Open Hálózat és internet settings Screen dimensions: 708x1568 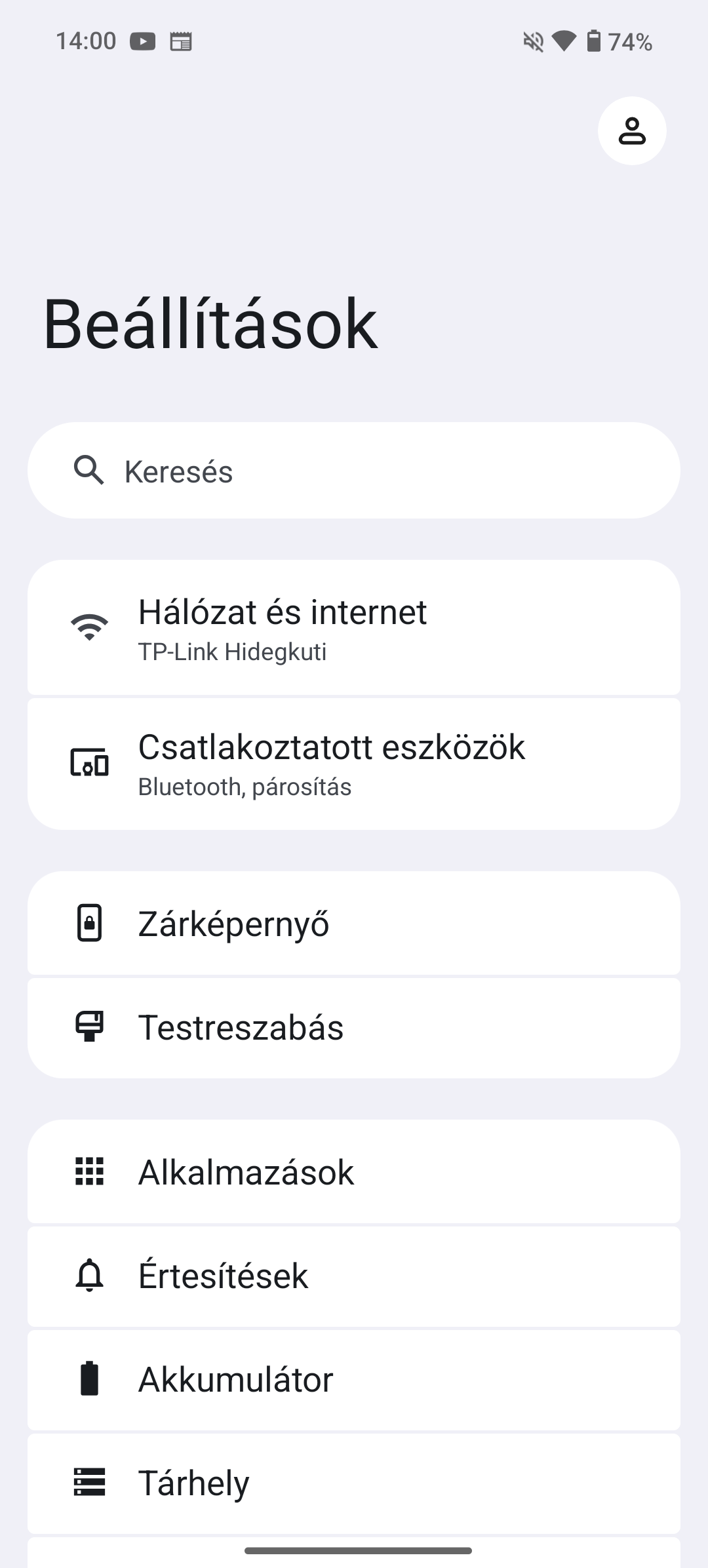pos(354,627)
